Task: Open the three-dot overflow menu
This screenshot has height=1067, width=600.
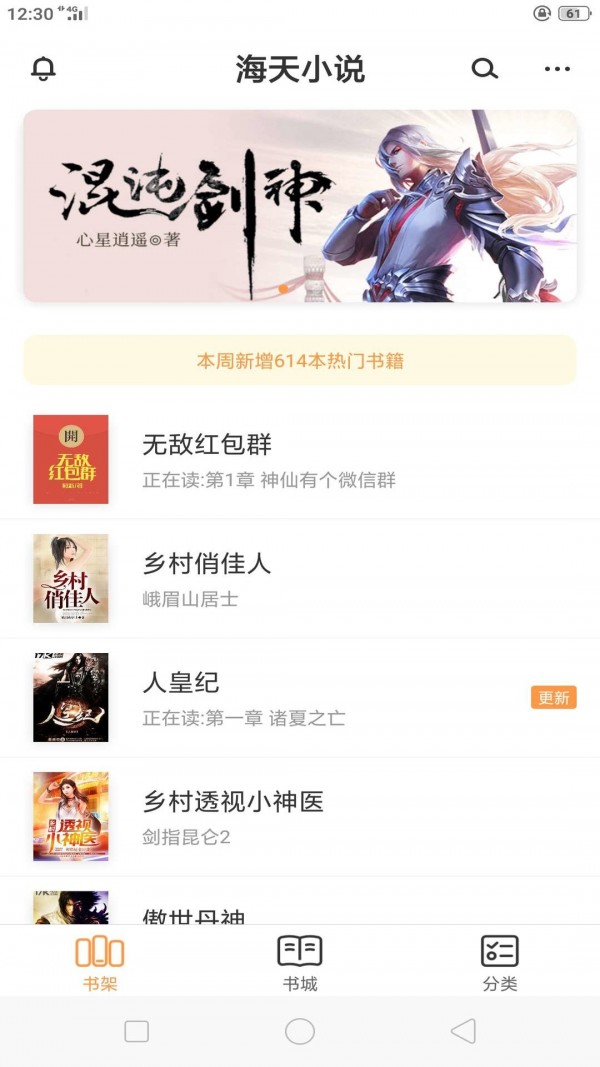Action: (557, 69)
